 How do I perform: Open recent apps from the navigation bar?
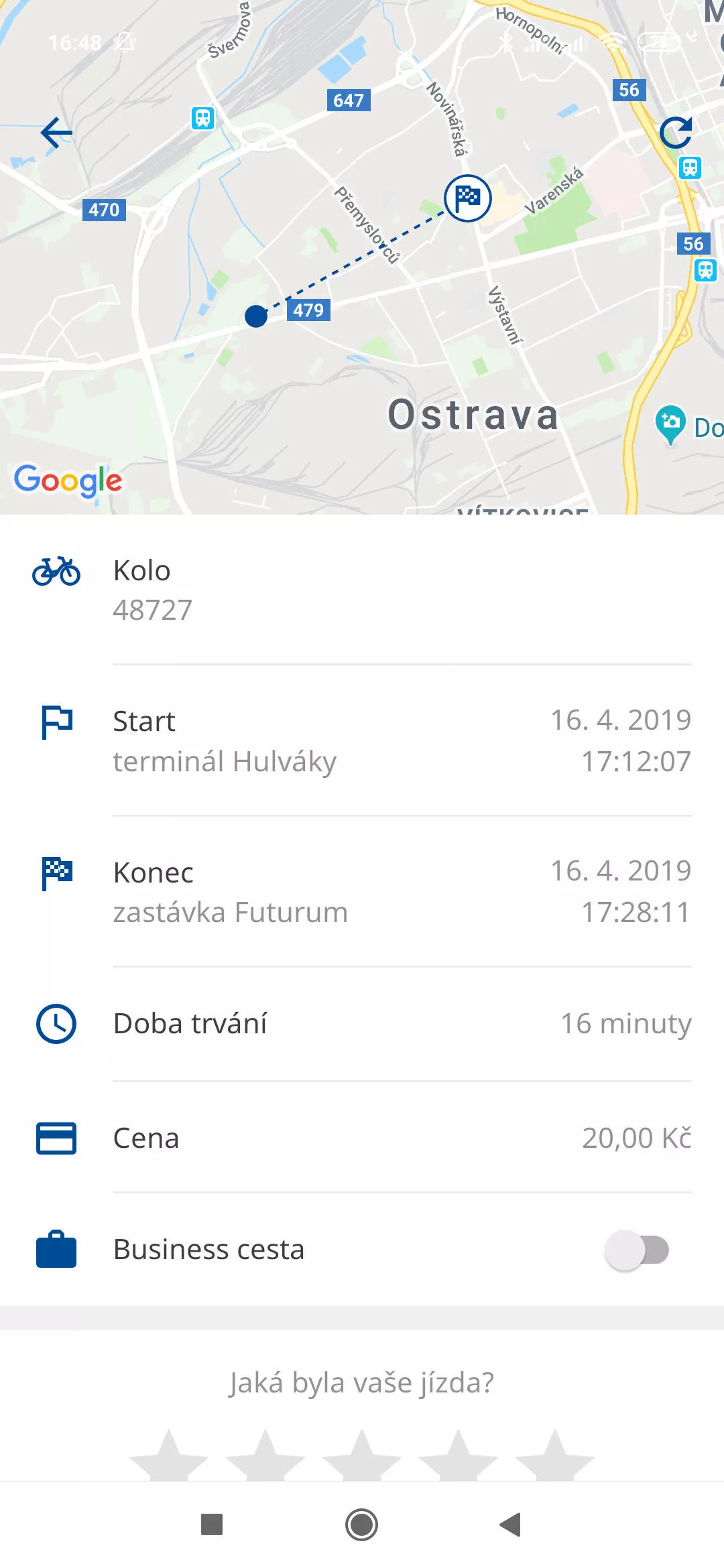click(212, 1525)
